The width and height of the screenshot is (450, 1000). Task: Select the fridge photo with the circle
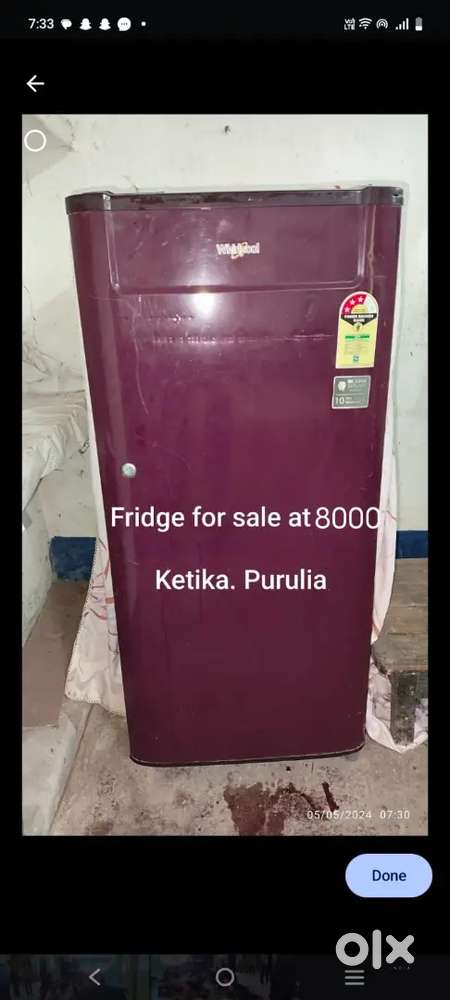pyautogui.click(x=35, y=141)
